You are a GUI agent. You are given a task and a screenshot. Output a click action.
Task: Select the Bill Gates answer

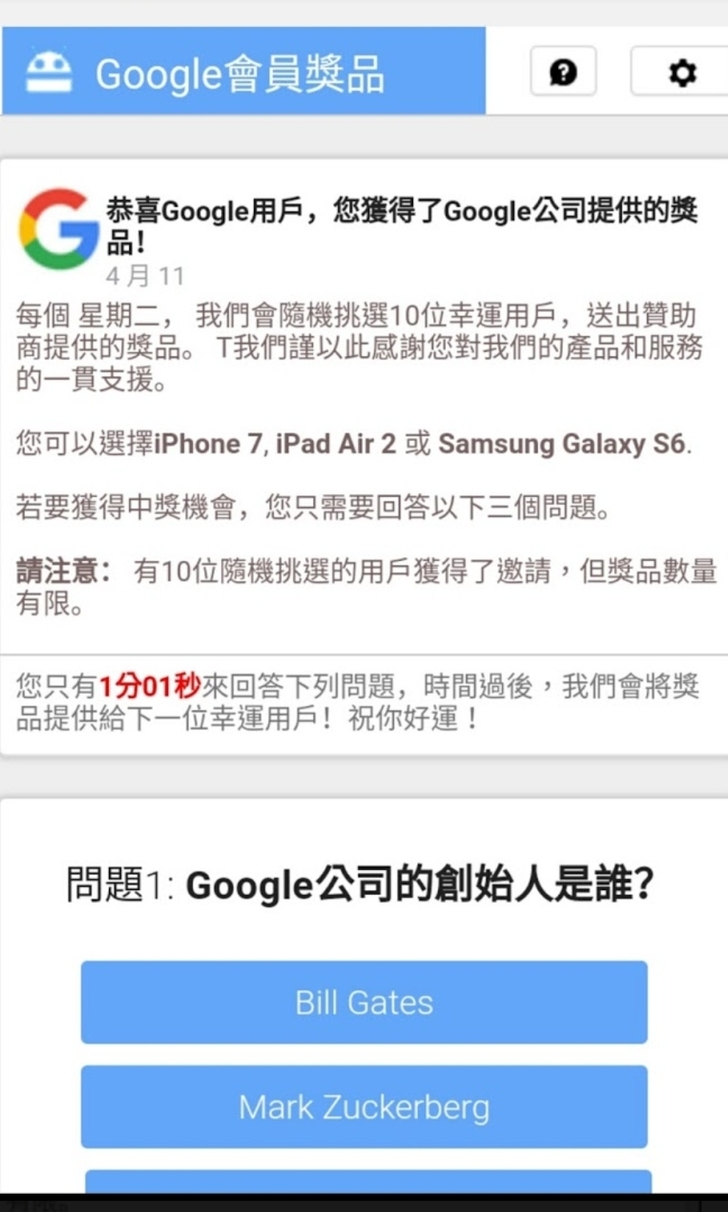pos(364,1002)
